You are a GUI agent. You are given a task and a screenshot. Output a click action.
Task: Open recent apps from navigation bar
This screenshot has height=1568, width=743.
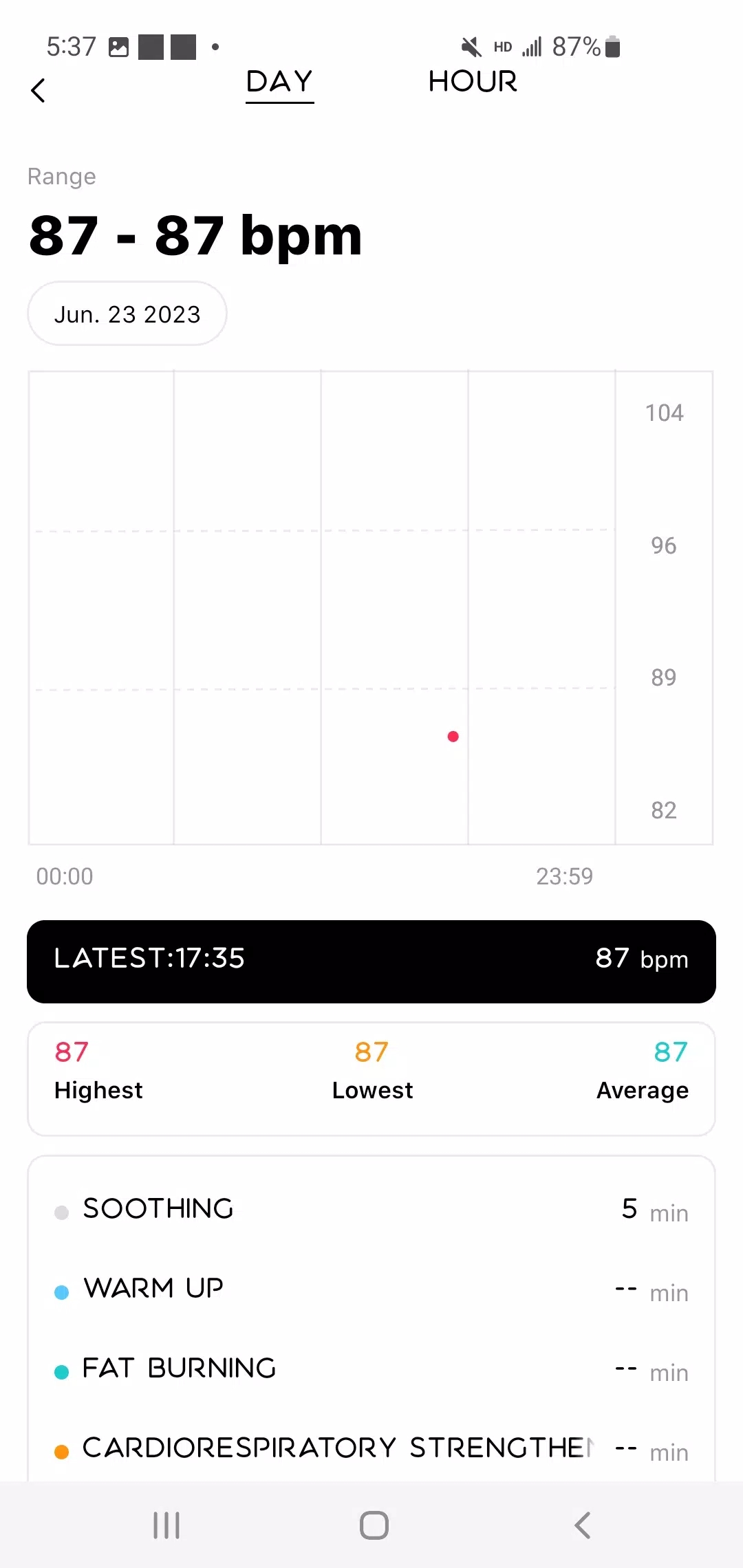tap(166, 1525)
